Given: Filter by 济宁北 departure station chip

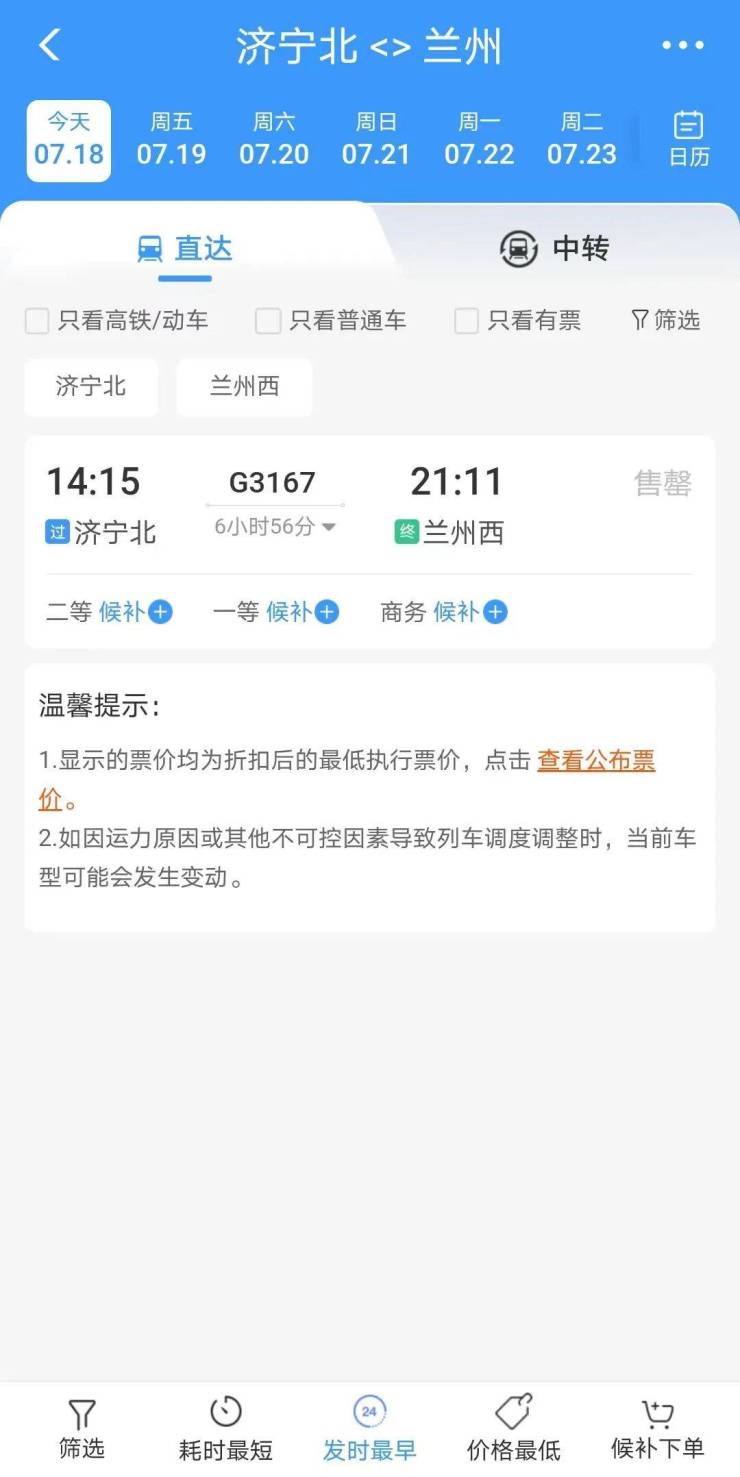Looking at the screenshot, I should click(91, 387).
